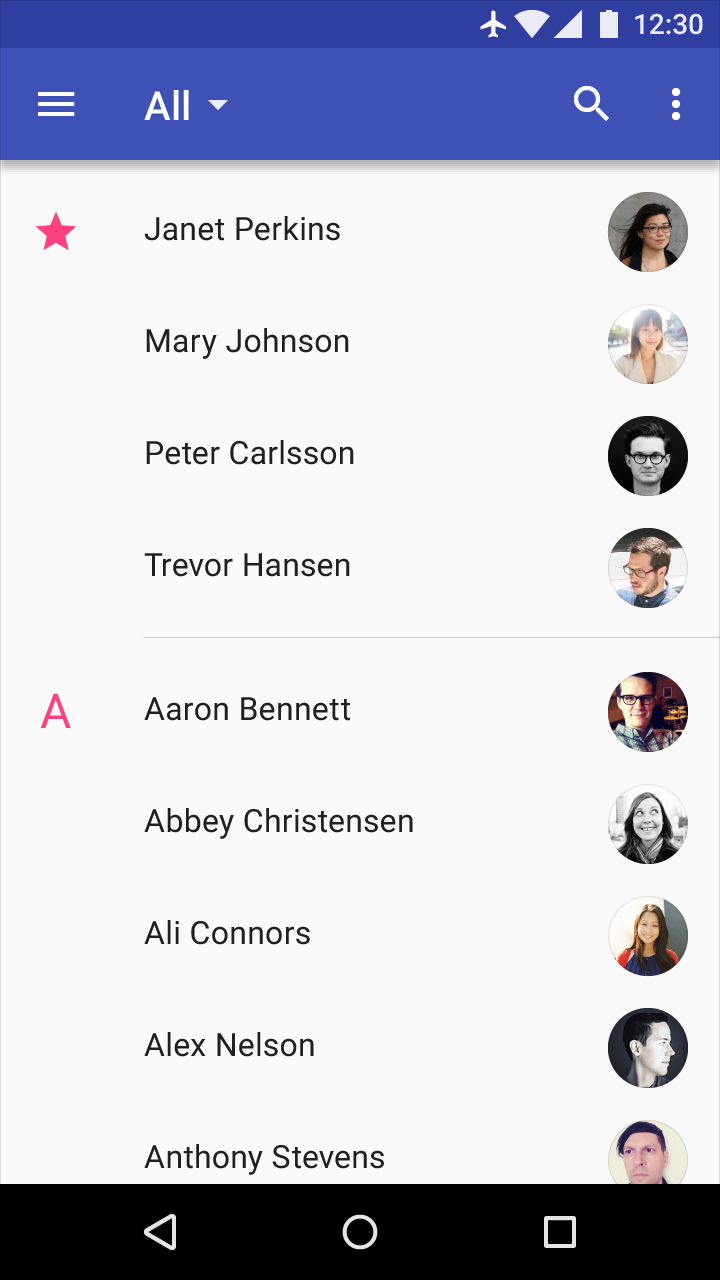720x1280 pixels.
Task: View Peter Carlsson's contact details
Action: (x=360, y=456)
